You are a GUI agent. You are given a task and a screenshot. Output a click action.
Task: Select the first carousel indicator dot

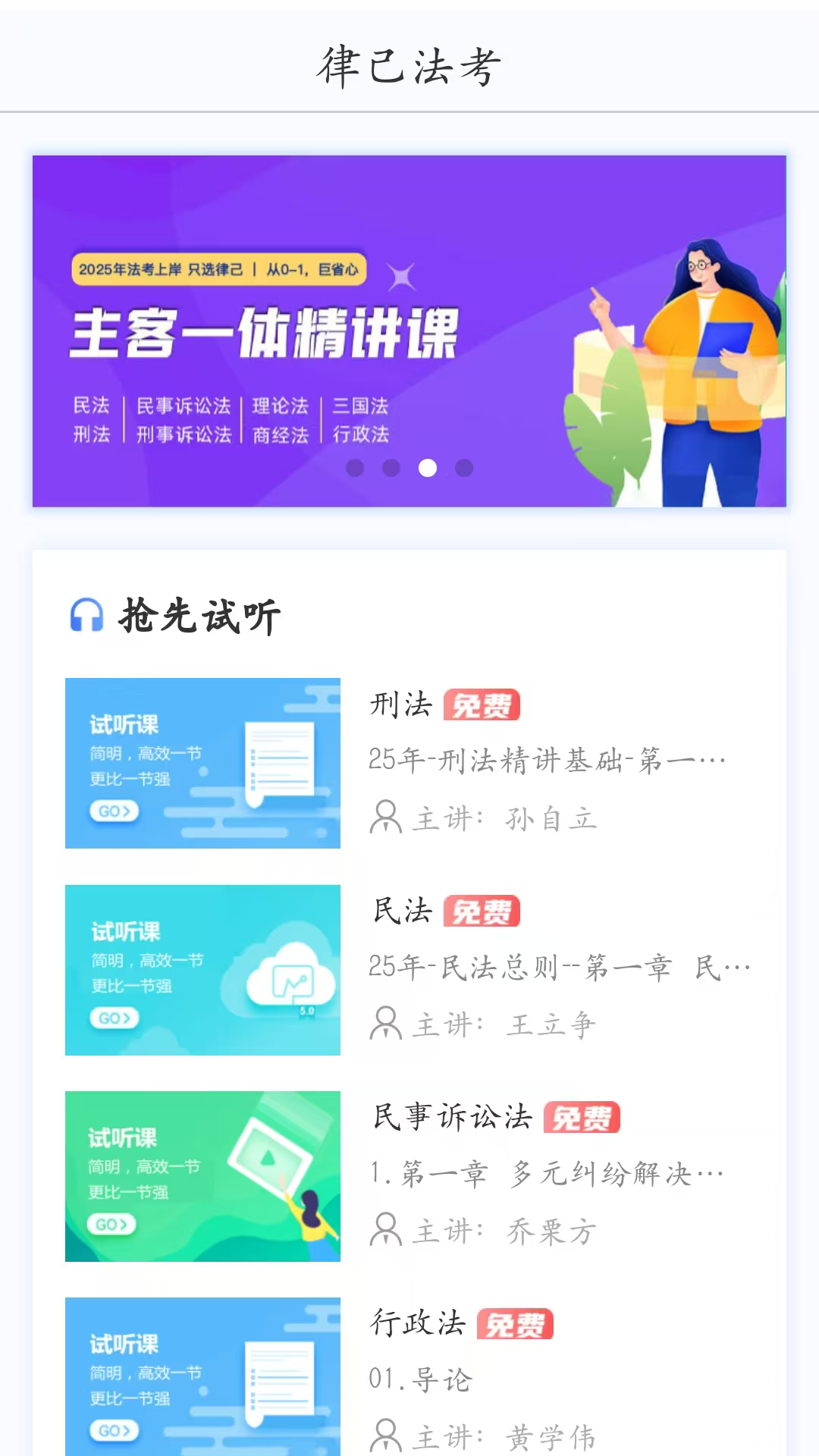(354, 469)
